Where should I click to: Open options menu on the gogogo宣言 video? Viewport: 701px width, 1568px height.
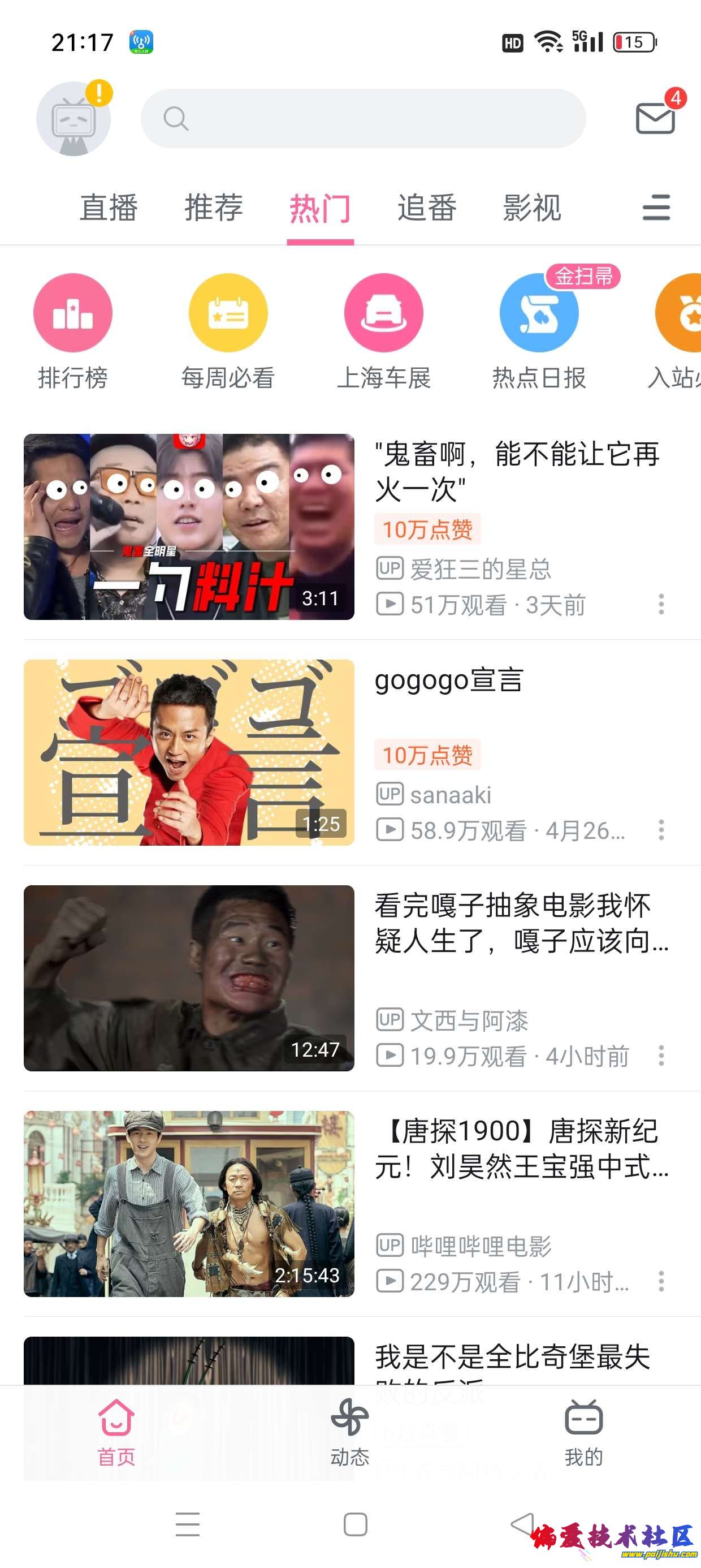pyautogui.click(x=662, y=829)
